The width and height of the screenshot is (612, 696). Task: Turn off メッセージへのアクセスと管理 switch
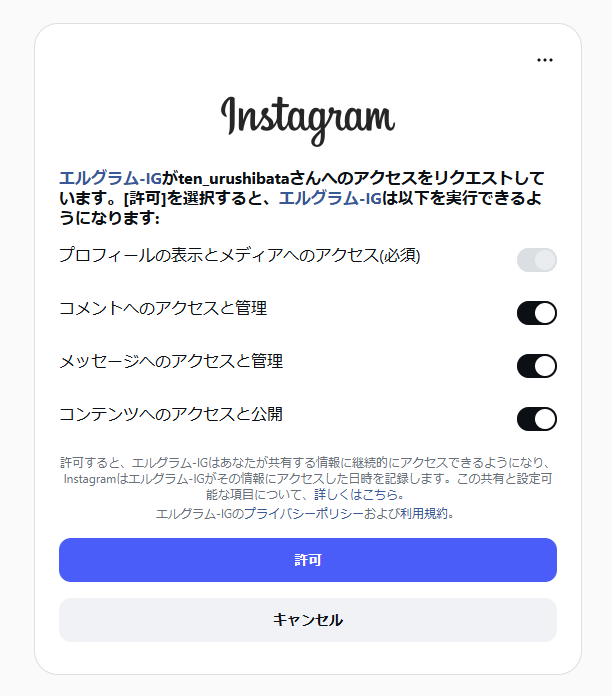[x=536, y=366]
